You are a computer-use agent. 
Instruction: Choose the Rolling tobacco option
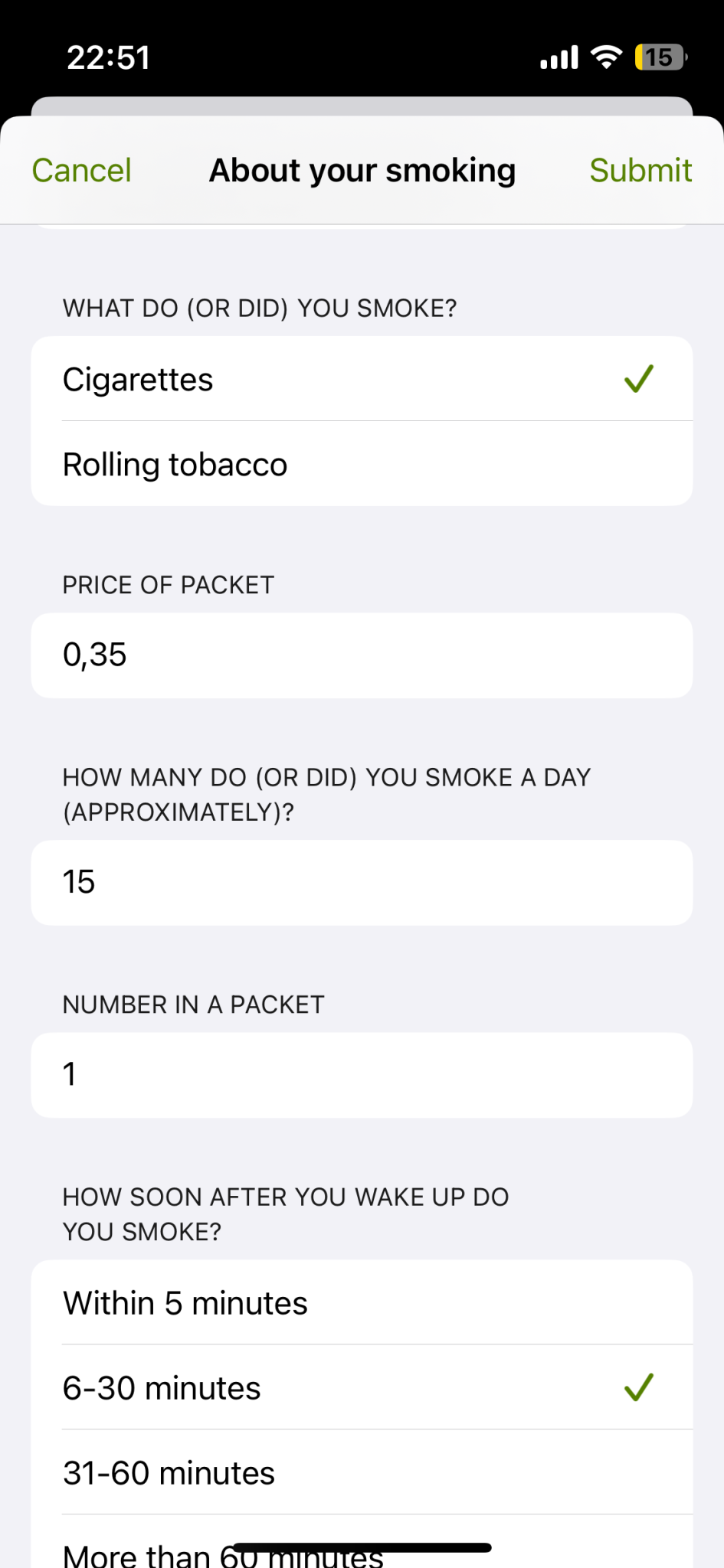coord(362,465)
